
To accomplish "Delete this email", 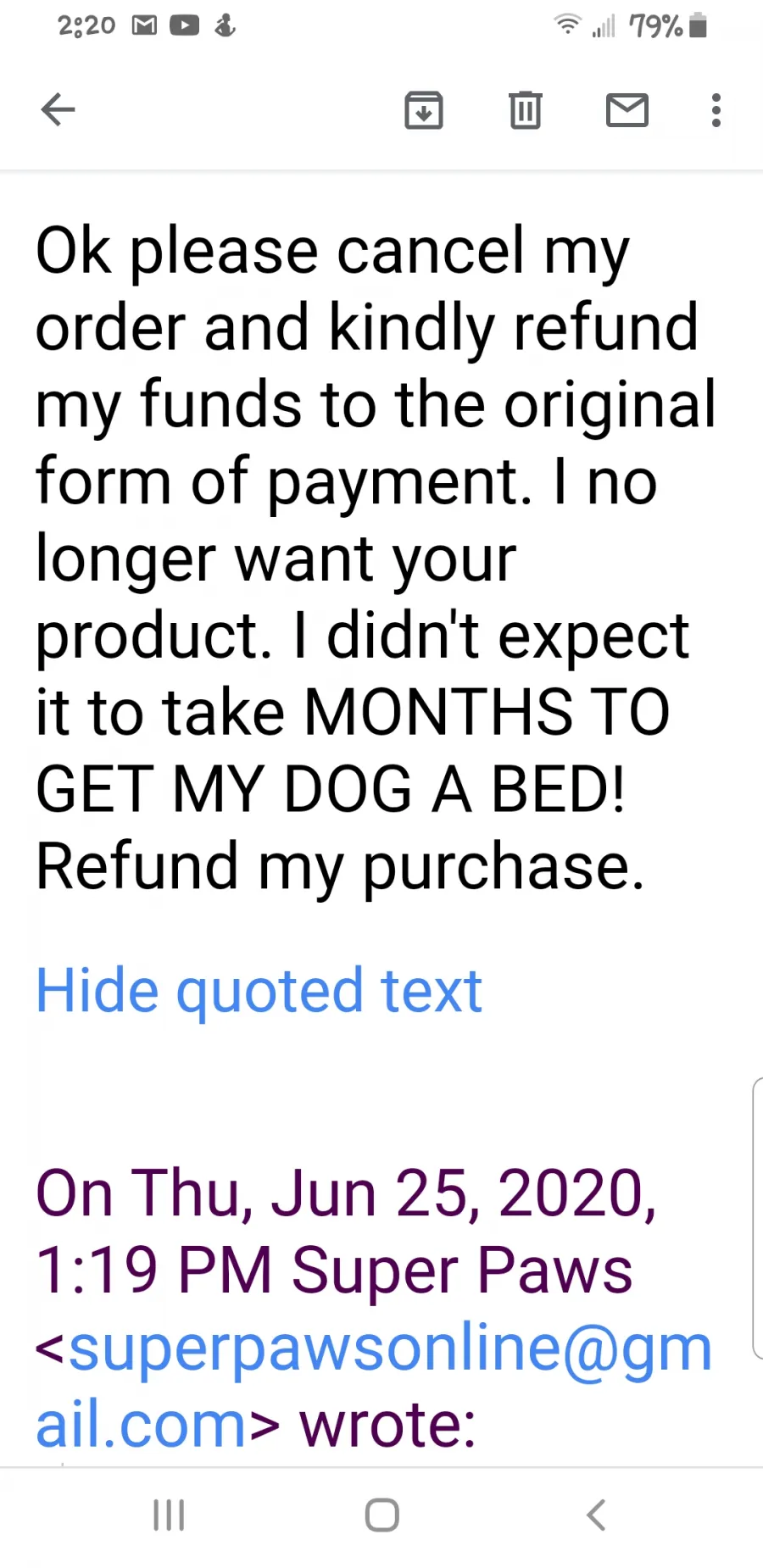I will [x=526, y=110].
